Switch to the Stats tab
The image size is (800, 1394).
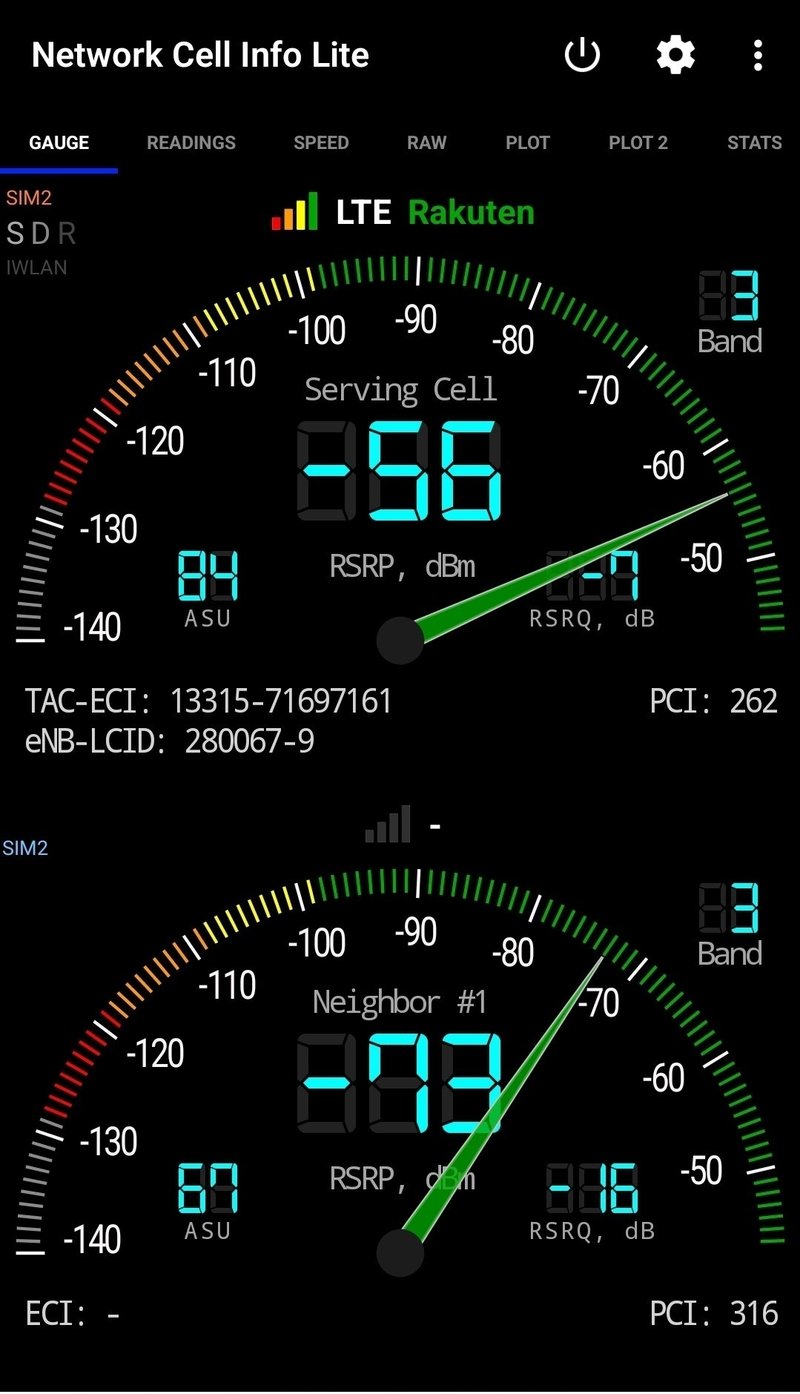755,143
